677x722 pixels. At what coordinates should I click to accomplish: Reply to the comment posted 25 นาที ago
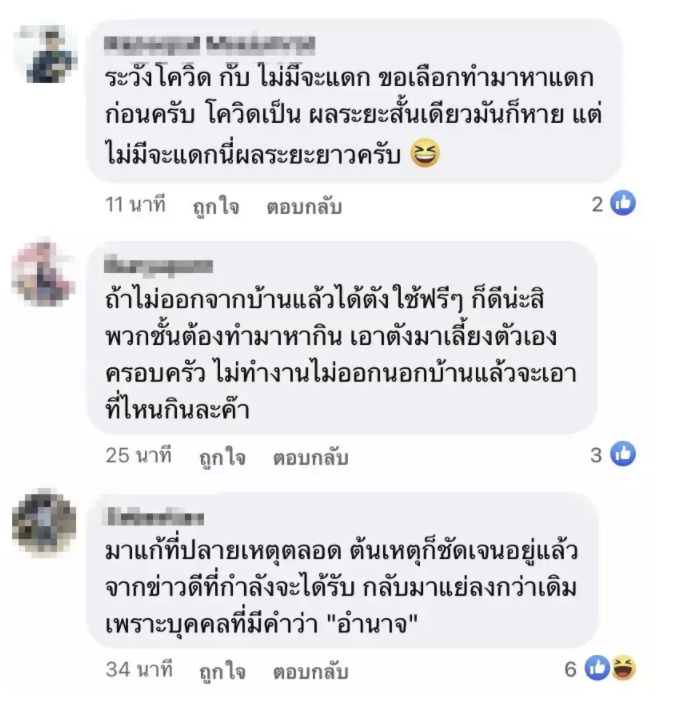tap(310, 457)
